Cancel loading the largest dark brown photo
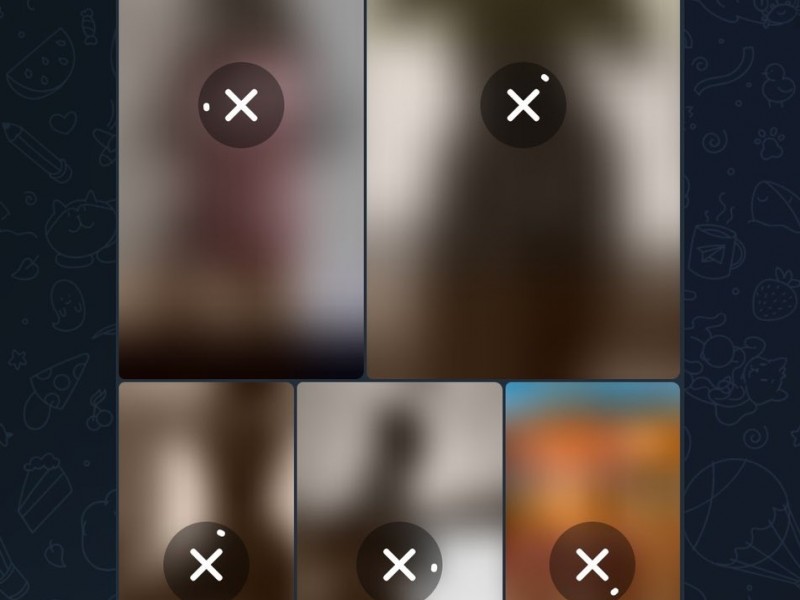 [x=523, y=105]
